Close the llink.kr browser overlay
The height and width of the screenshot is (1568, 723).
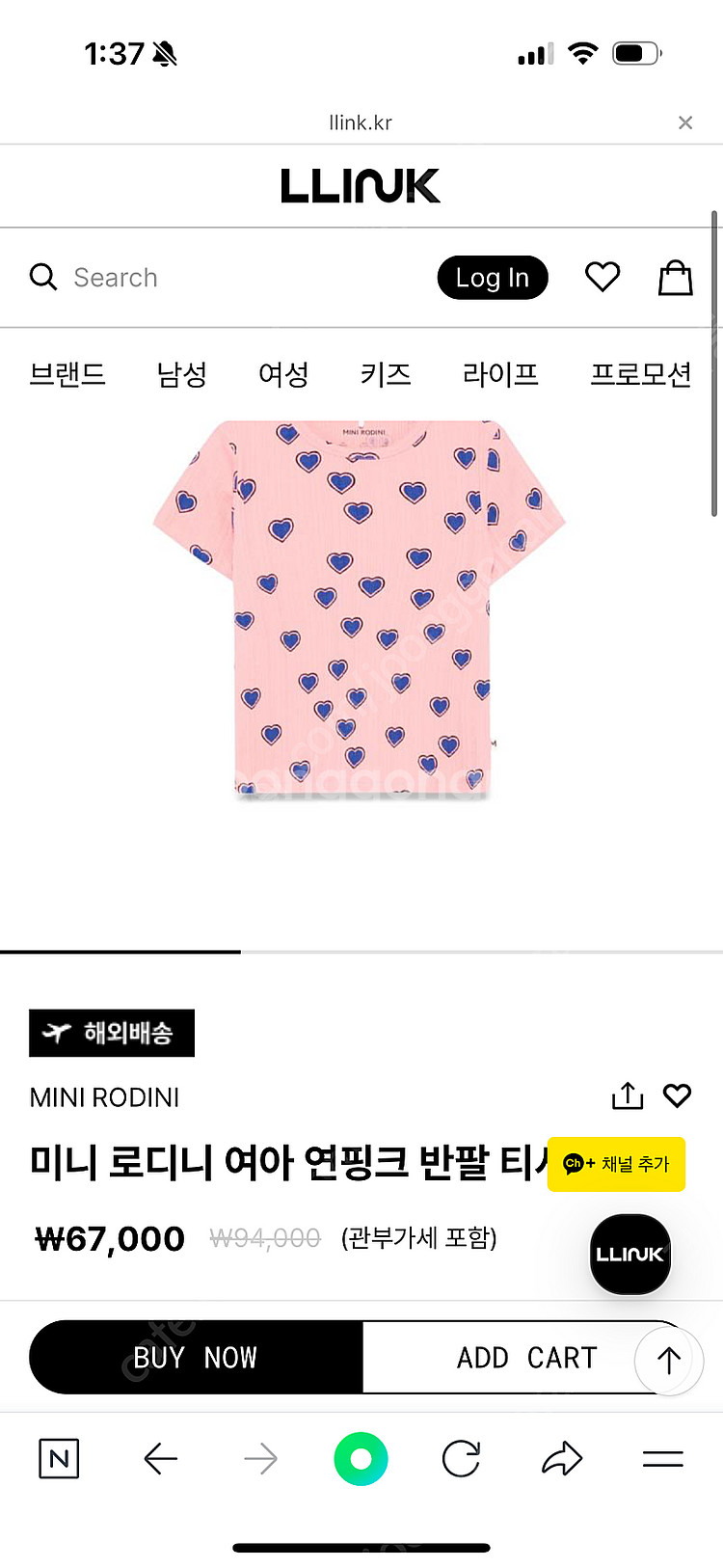point(684,122)
